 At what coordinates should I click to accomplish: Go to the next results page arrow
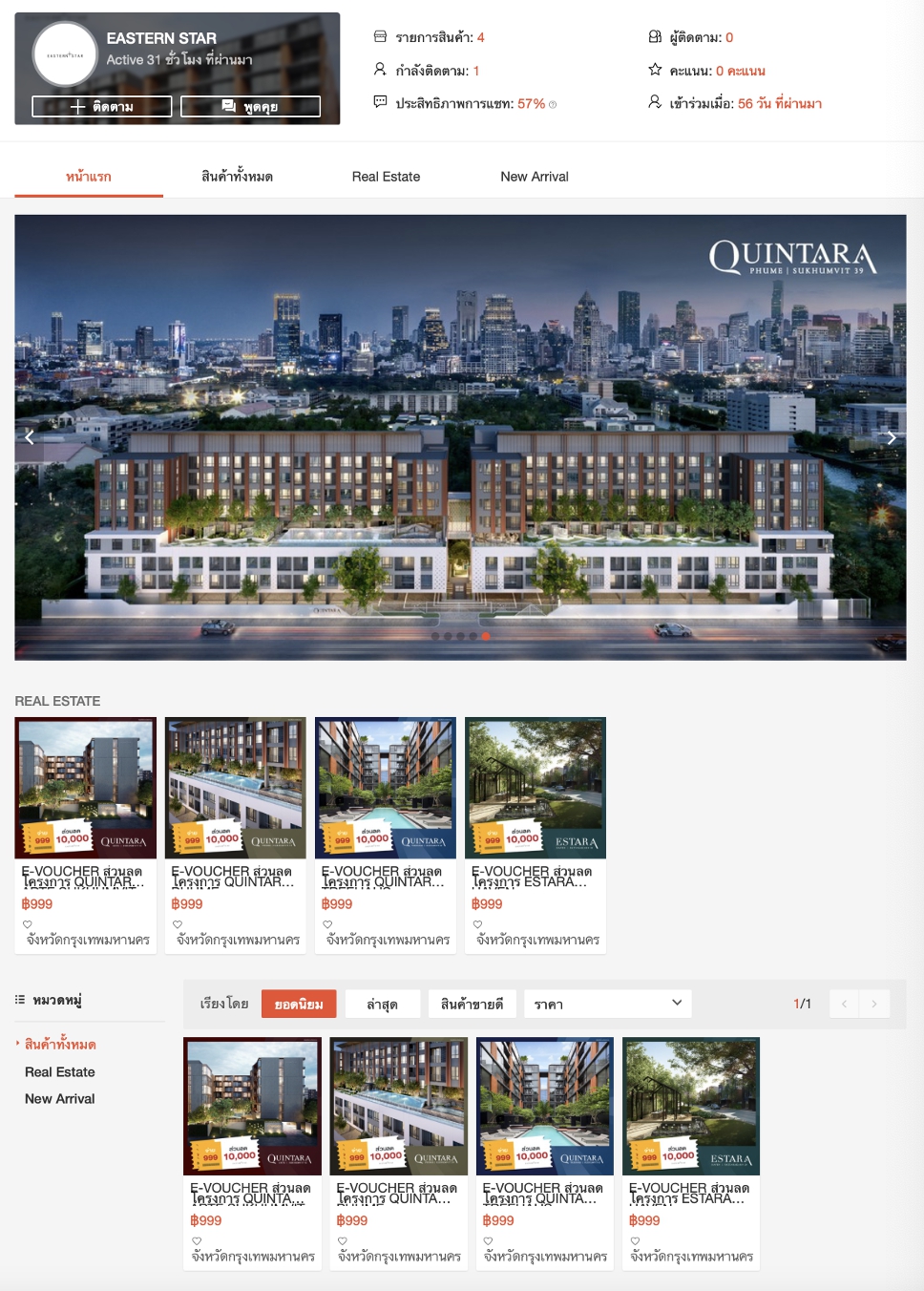pyautogui.click(x=874, y=1004)
